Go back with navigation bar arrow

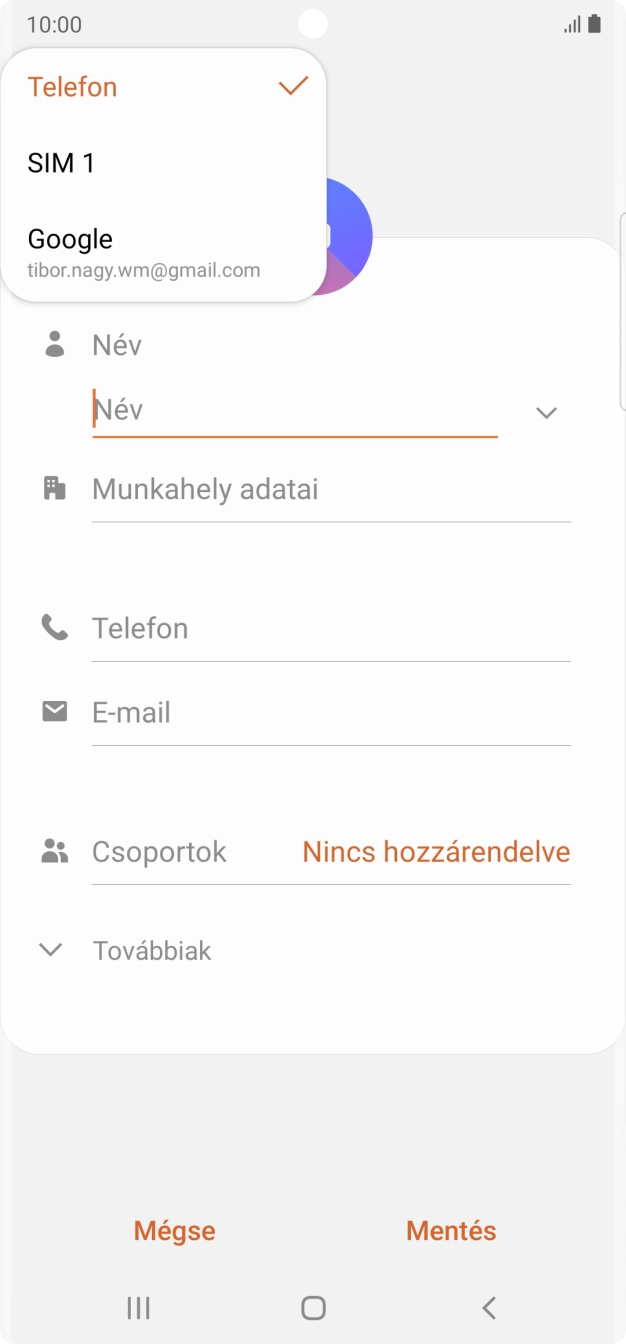pos(489,1307)
